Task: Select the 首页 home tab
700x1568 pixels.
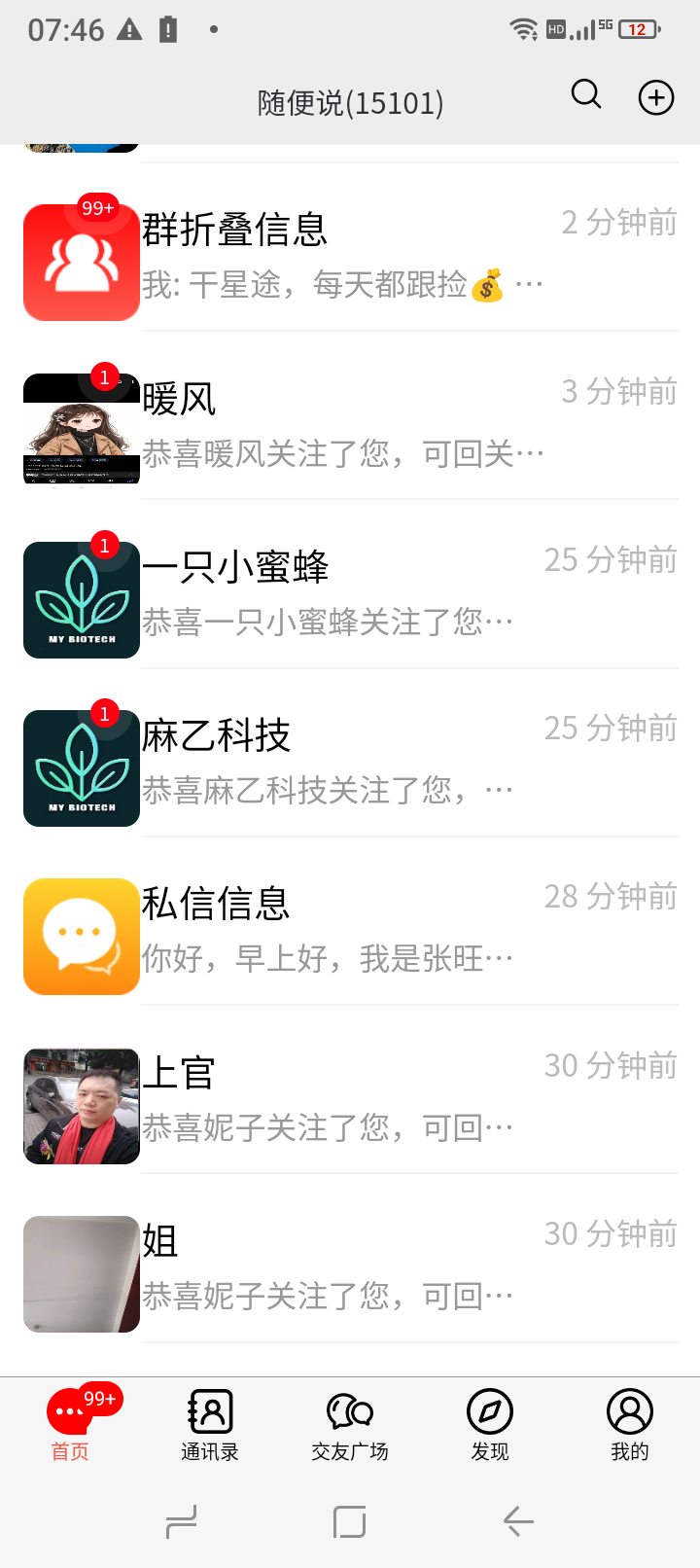Action: [70, 1424]
